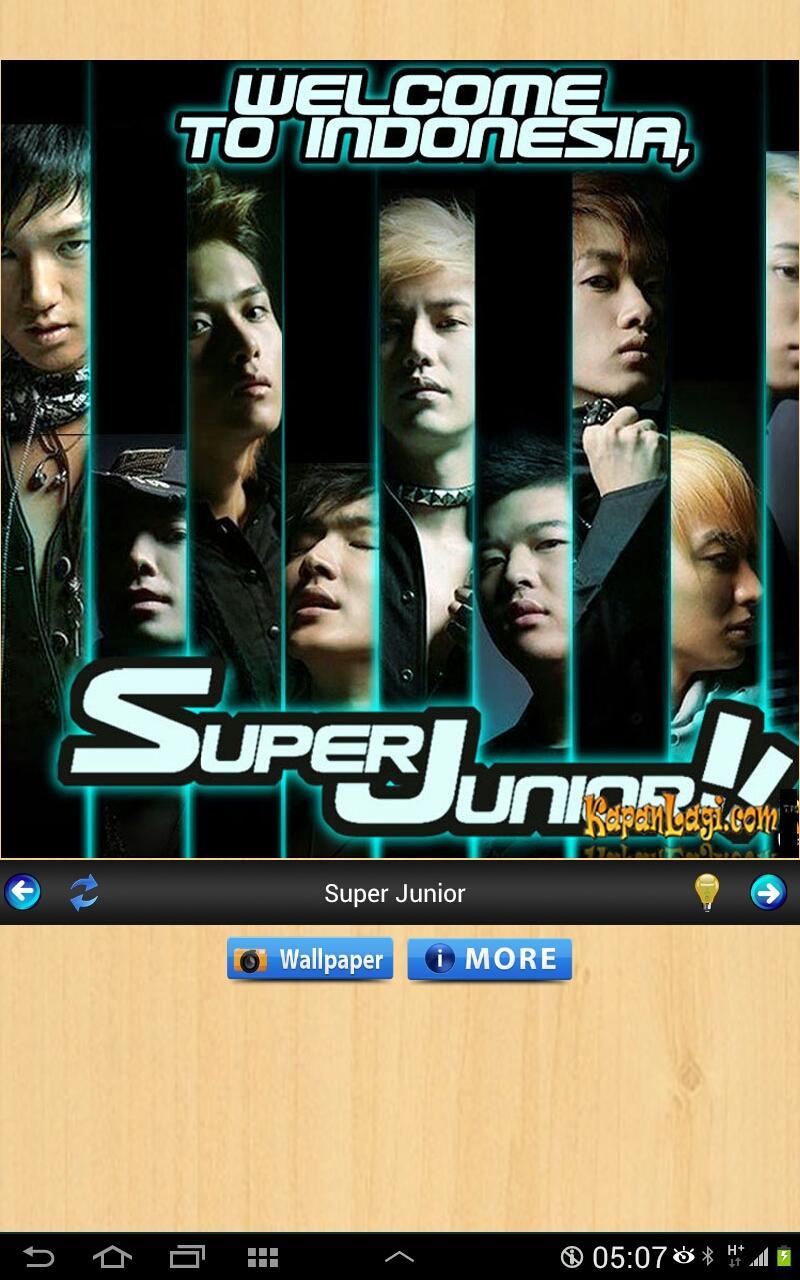The image size is (800, 1280).
Task: Open the lightbulb hint icon
Action: point(707,892)
